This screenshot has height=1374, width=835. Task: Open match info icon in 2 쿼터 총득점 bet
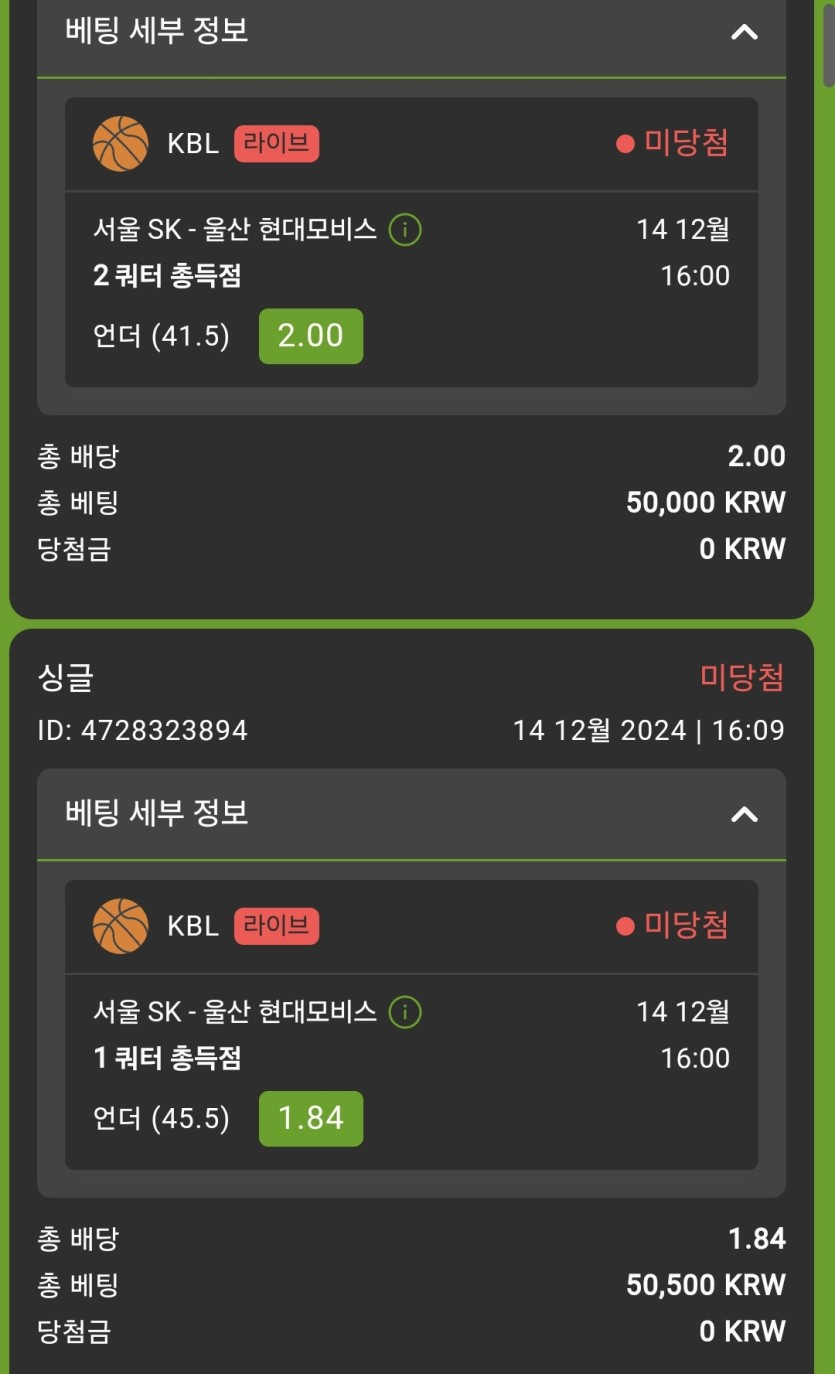[405, 230]
